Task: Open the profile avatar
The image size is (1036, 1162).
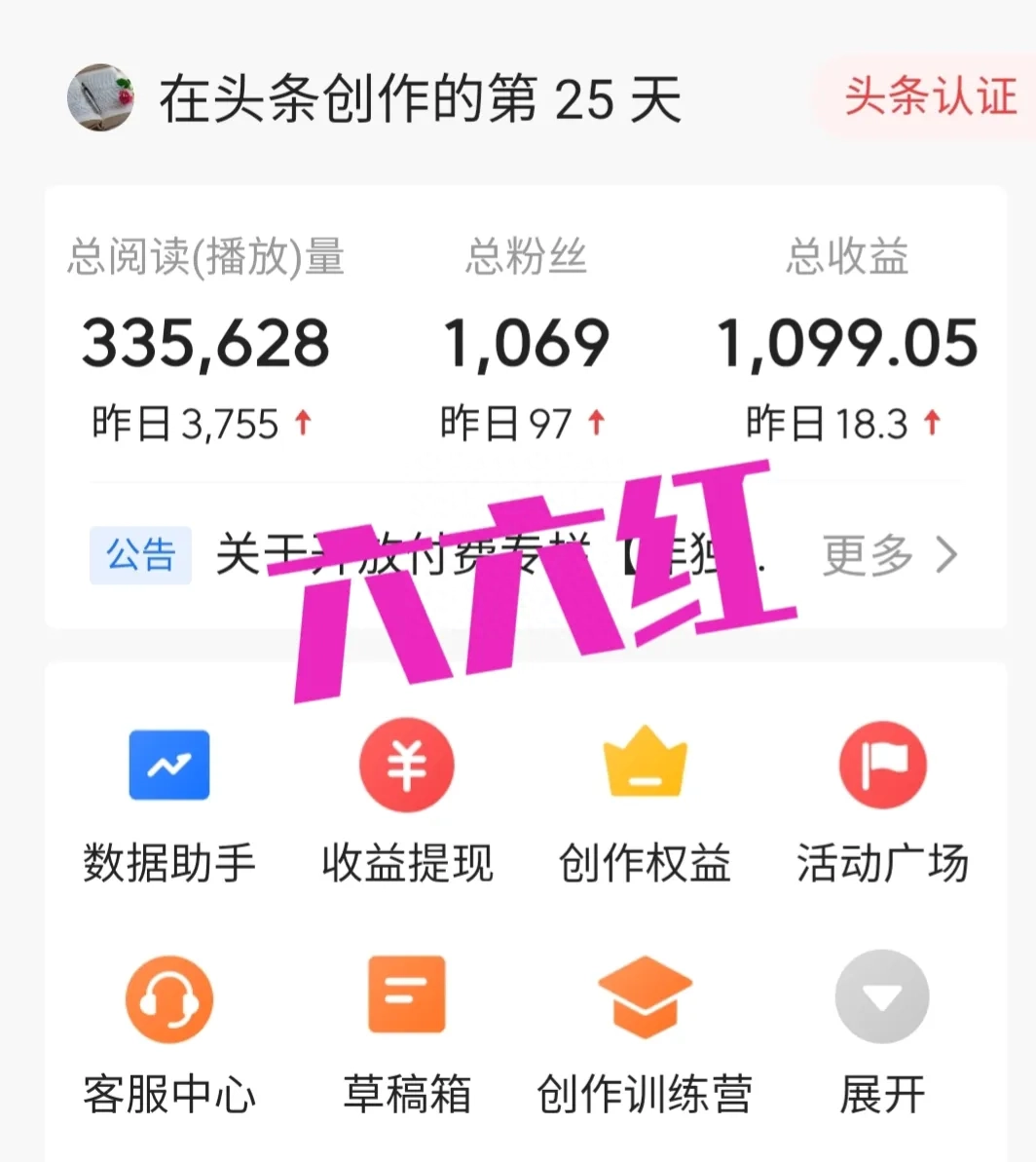Action: click(x=100, y=97)
